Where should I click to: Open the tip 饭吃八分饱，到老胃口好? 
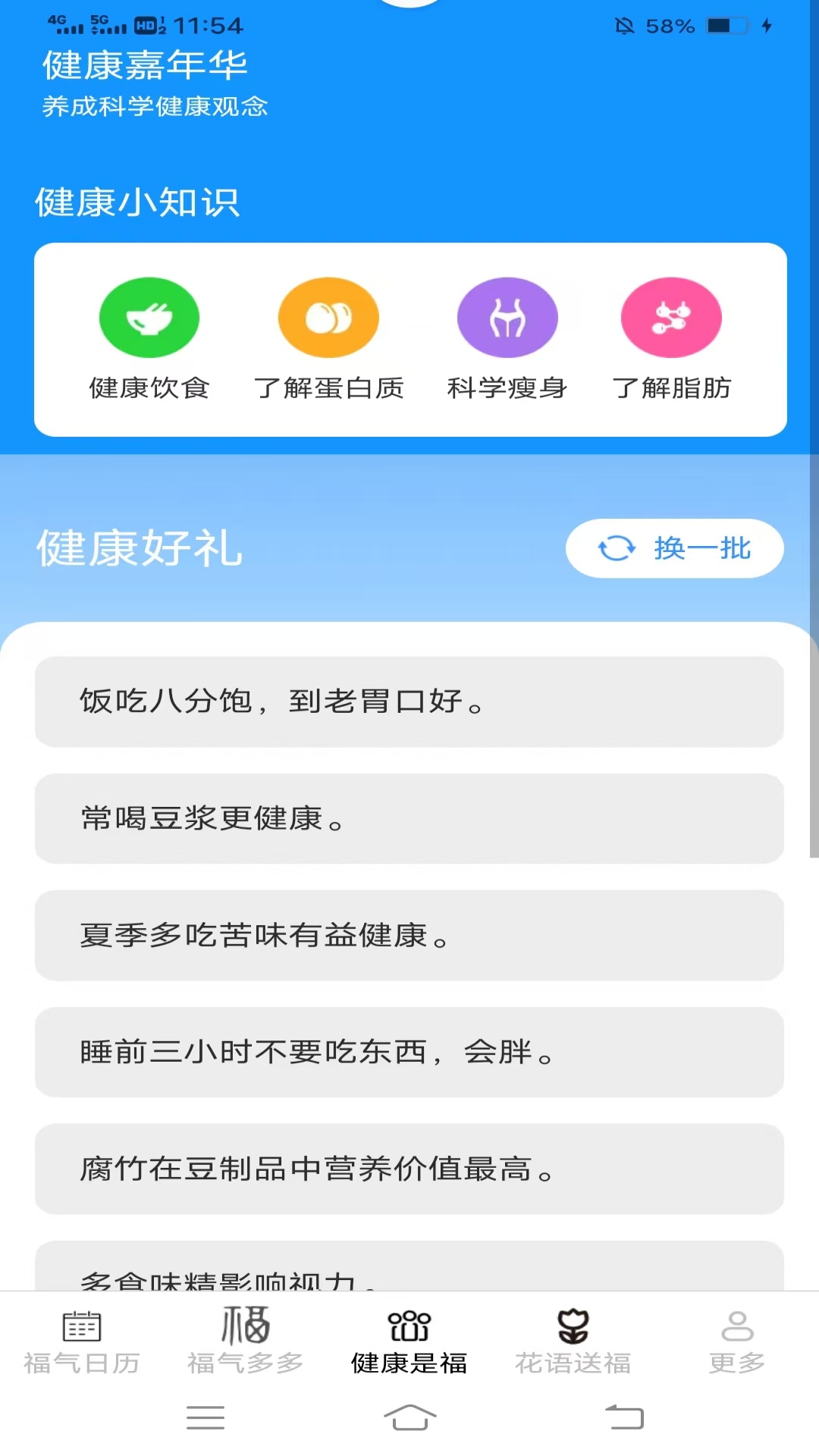pos(409,701)
